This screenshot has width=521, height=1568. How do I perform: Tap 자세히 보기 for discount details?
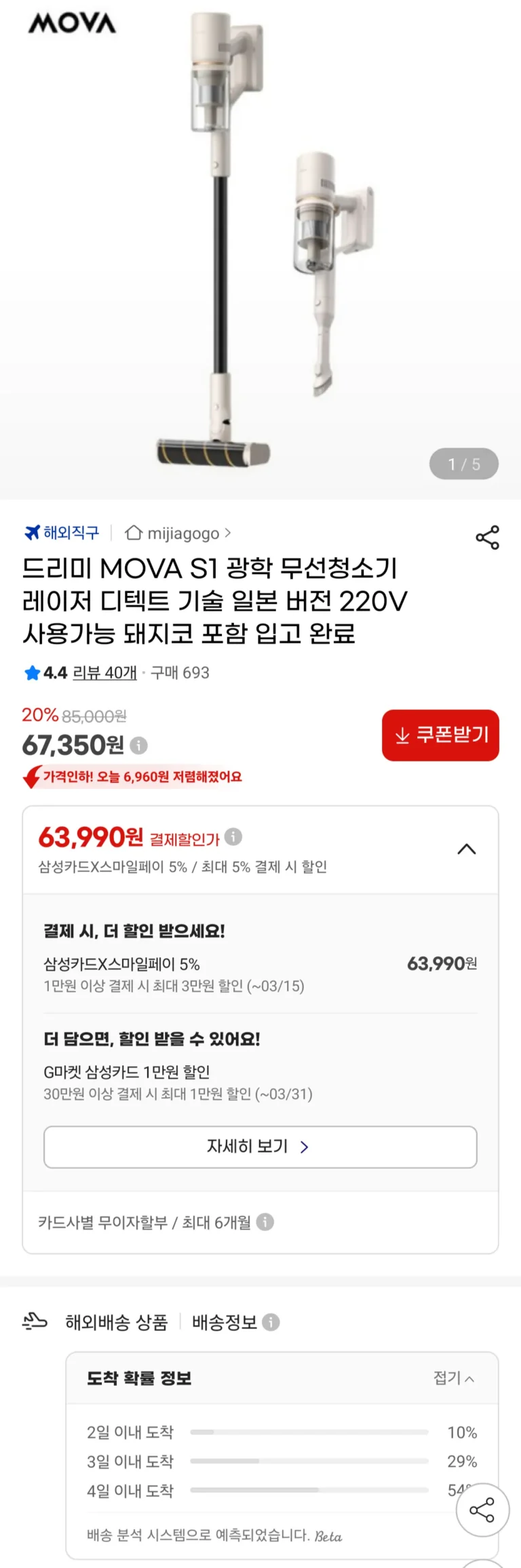click(x=260, y=1146)
